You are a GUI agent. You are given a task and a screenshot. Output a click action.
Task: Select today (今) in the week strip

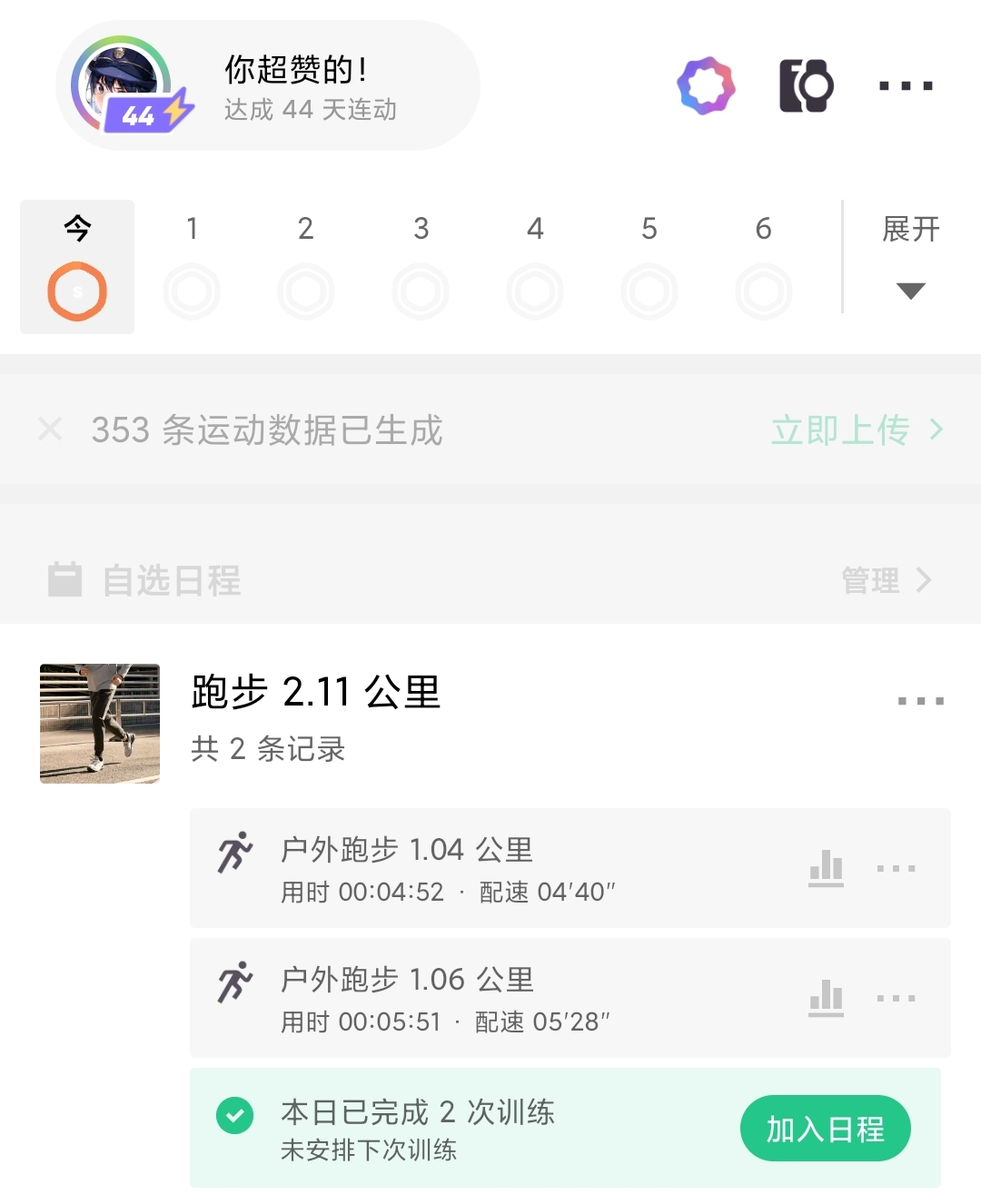tap(77, 267)
